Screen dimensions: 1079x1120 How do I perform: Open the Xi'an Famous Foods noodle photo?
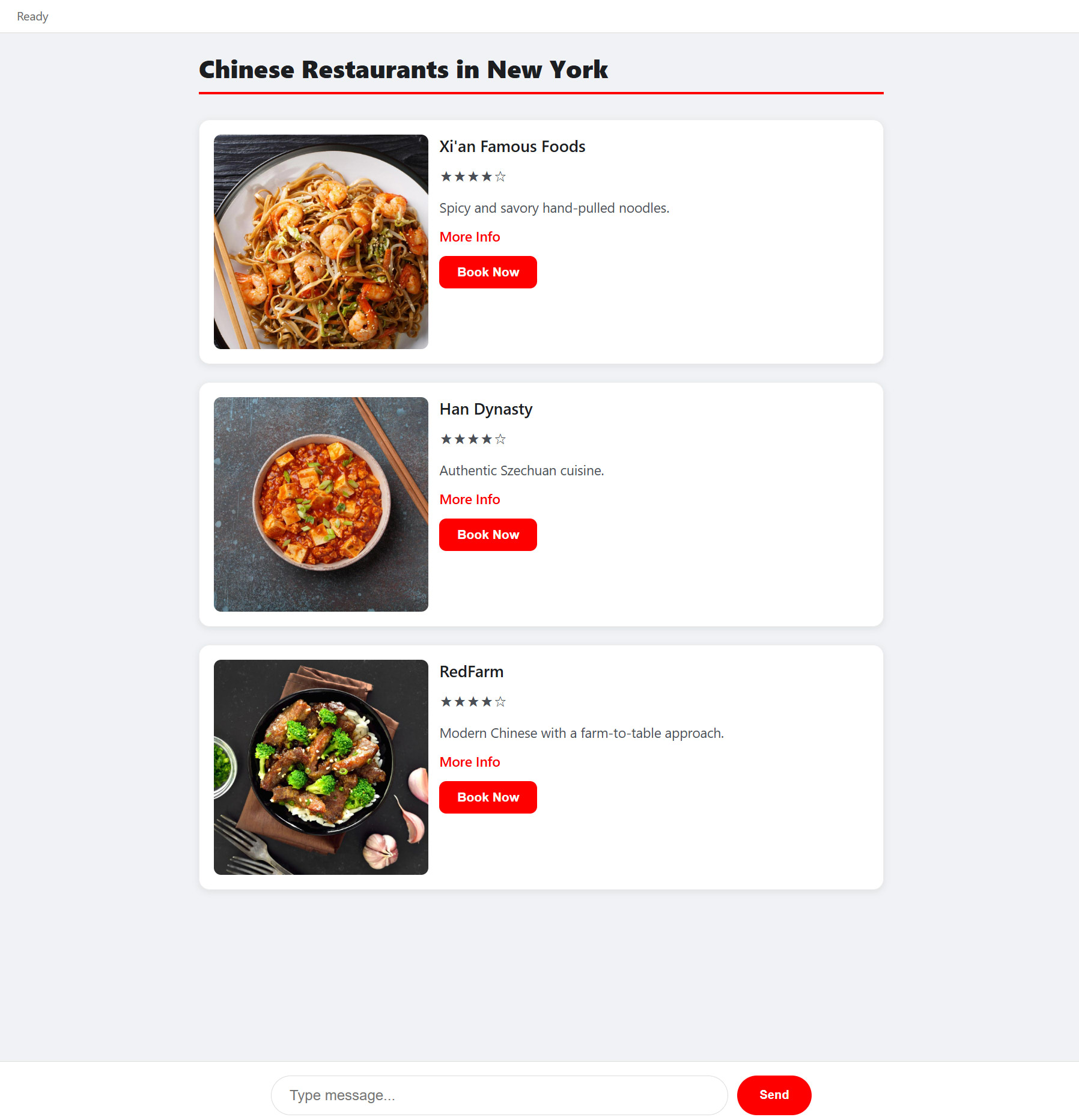pyautogui.click(x=321, y=242)
